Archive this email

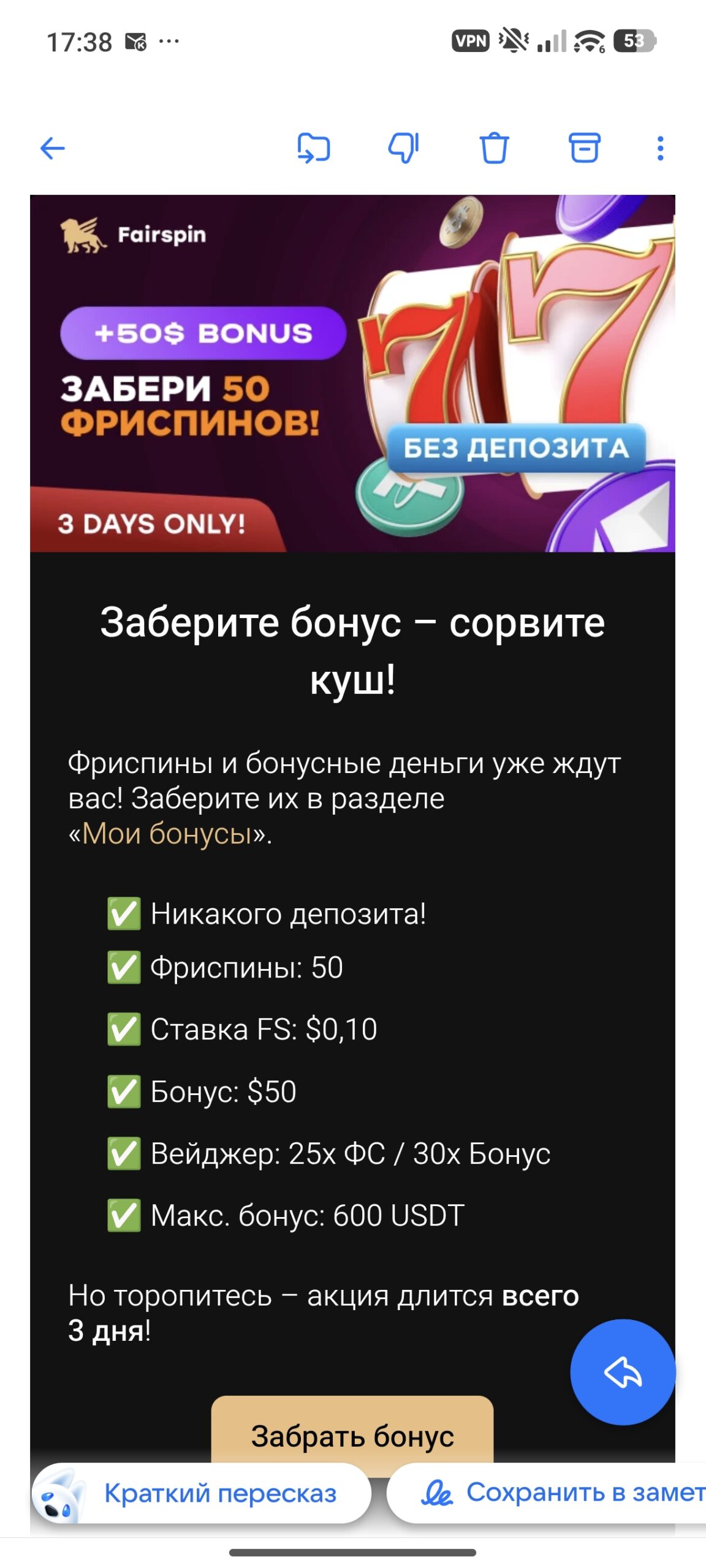[x=584, y=148]
